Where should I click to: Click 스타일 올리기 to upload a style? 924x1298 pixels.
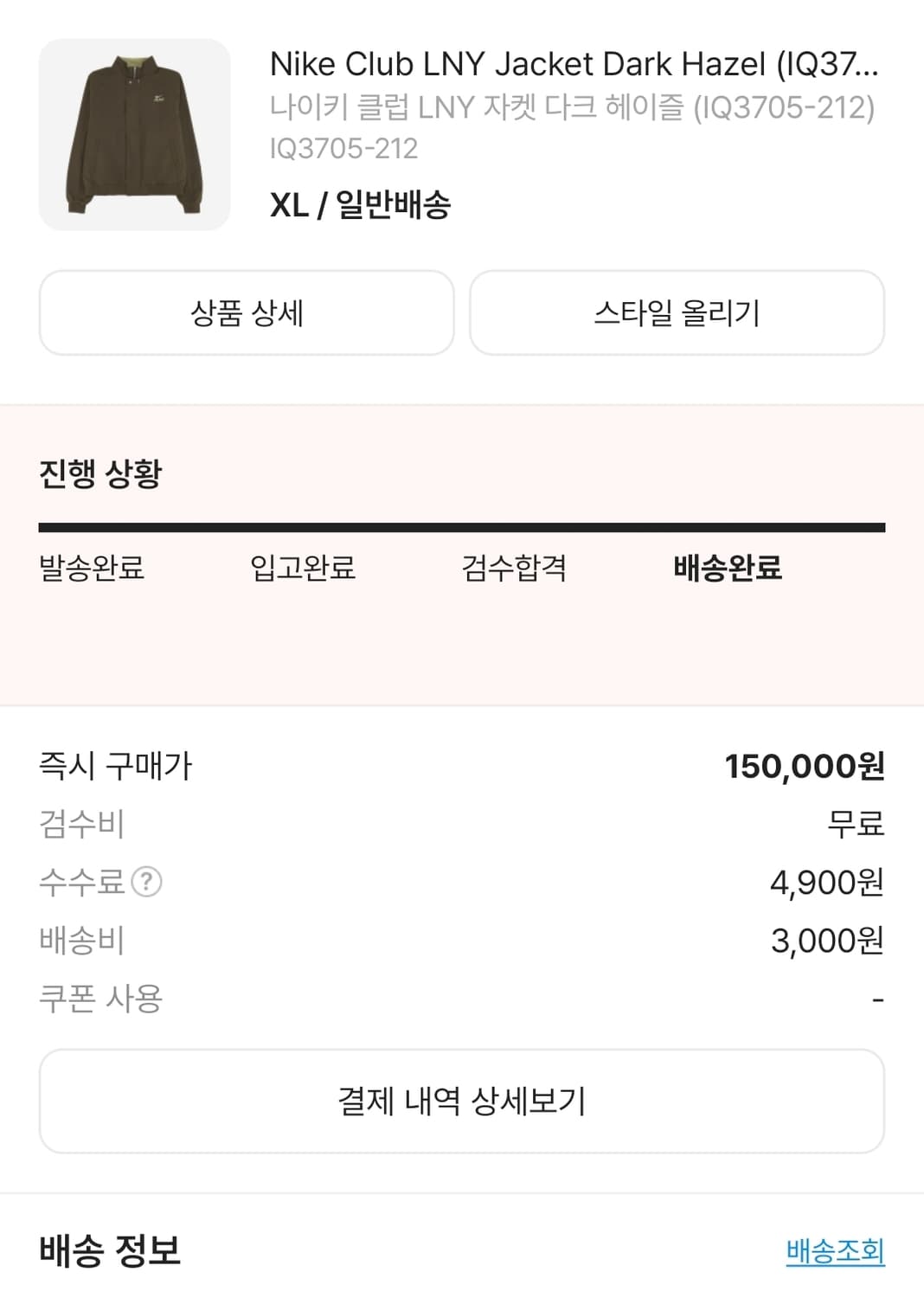[677, 313]
